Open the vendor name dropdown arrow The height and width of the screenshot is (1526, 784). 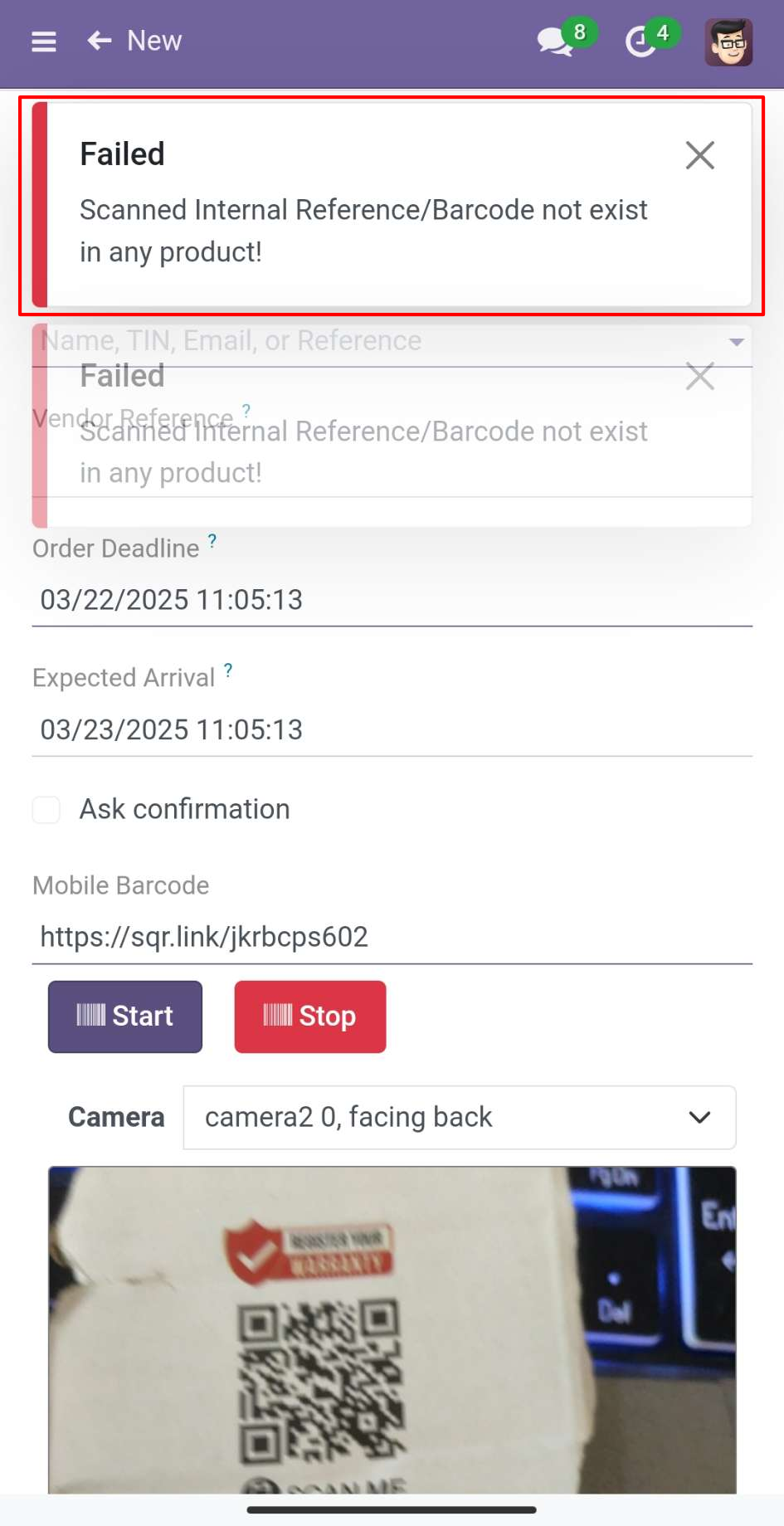(736, 342)
